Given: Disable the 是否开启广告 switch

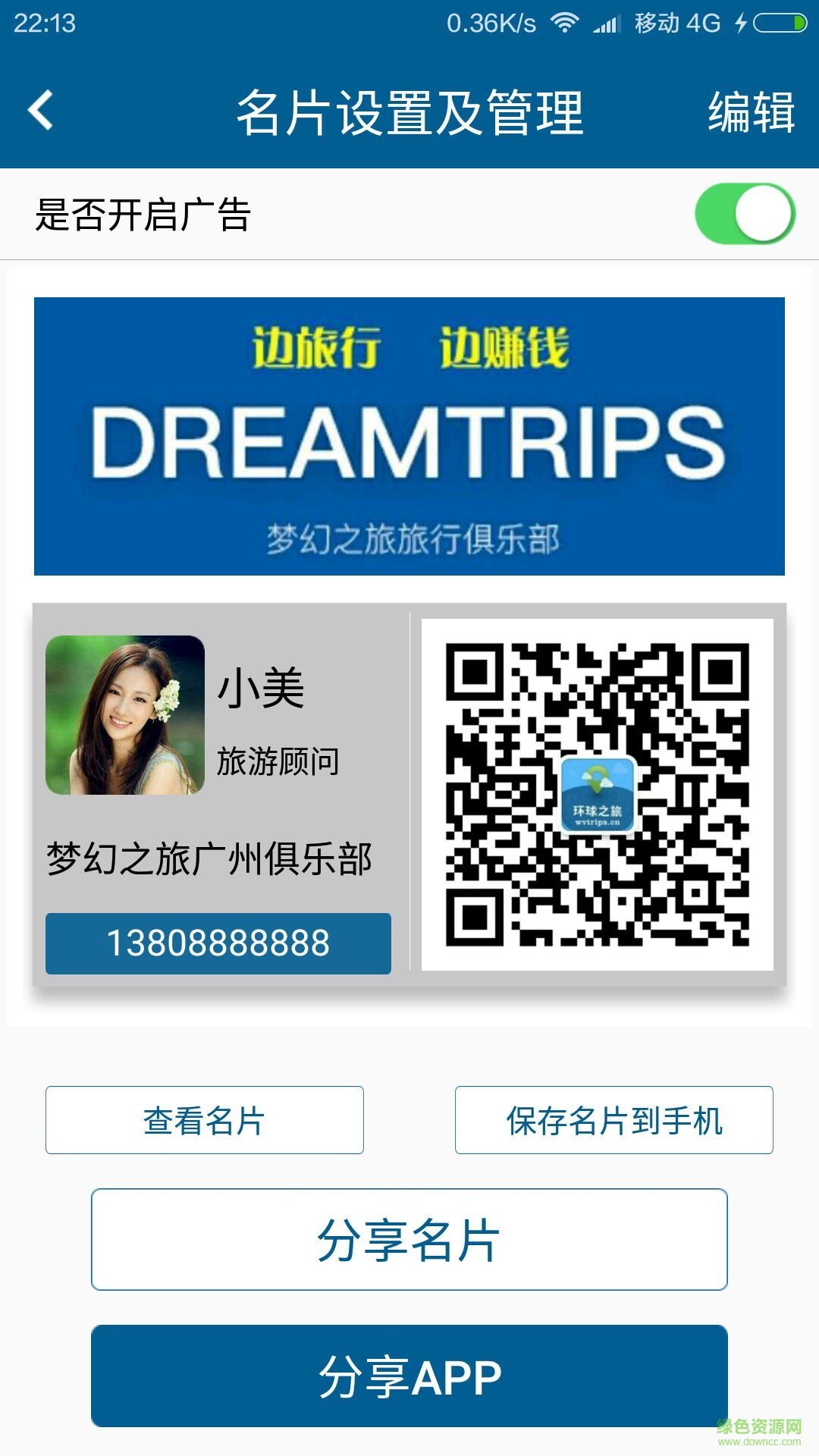Looking at the screenshot, I should click(745, 214).
